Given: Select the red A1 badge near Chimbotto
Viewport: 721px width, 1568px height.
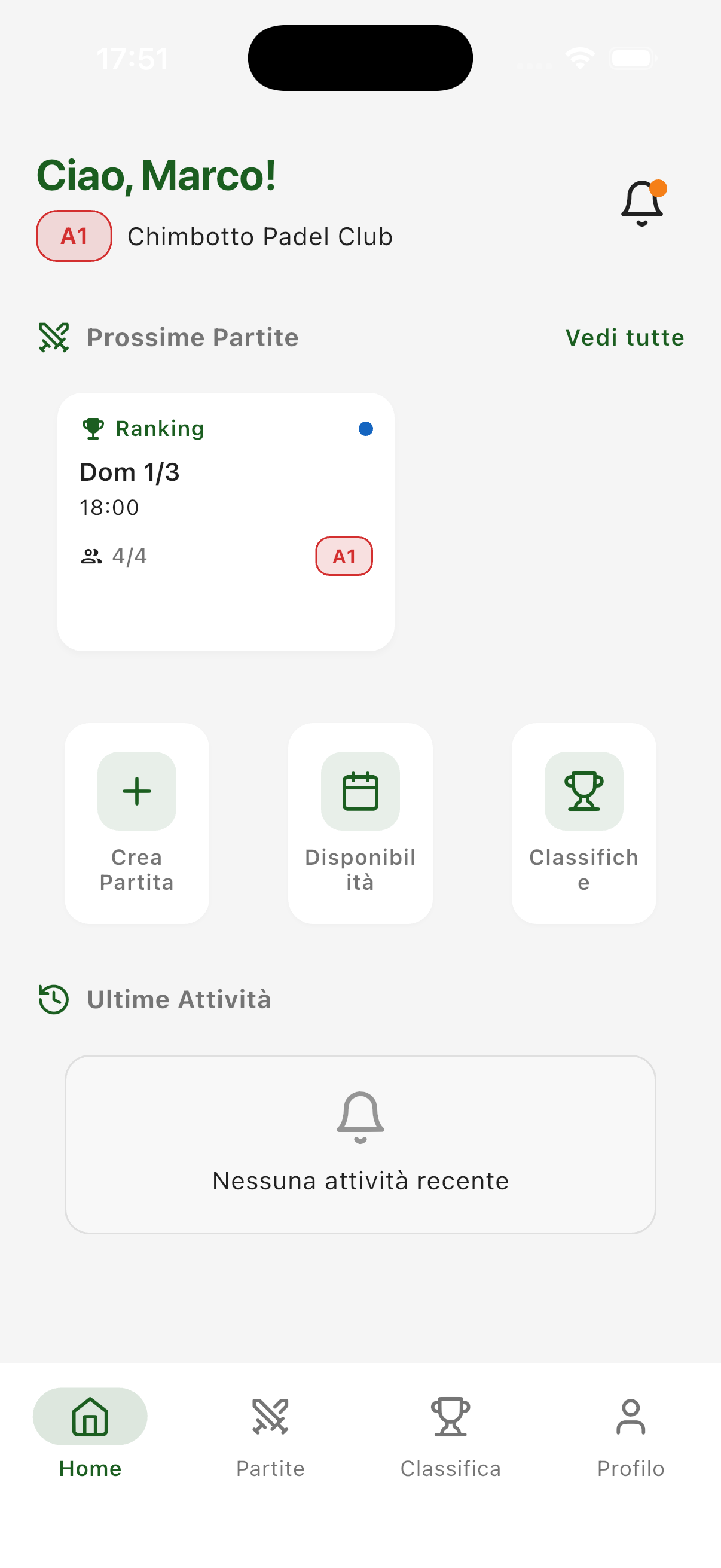Looking at the screenshot, I should click(x=74, y=236).
